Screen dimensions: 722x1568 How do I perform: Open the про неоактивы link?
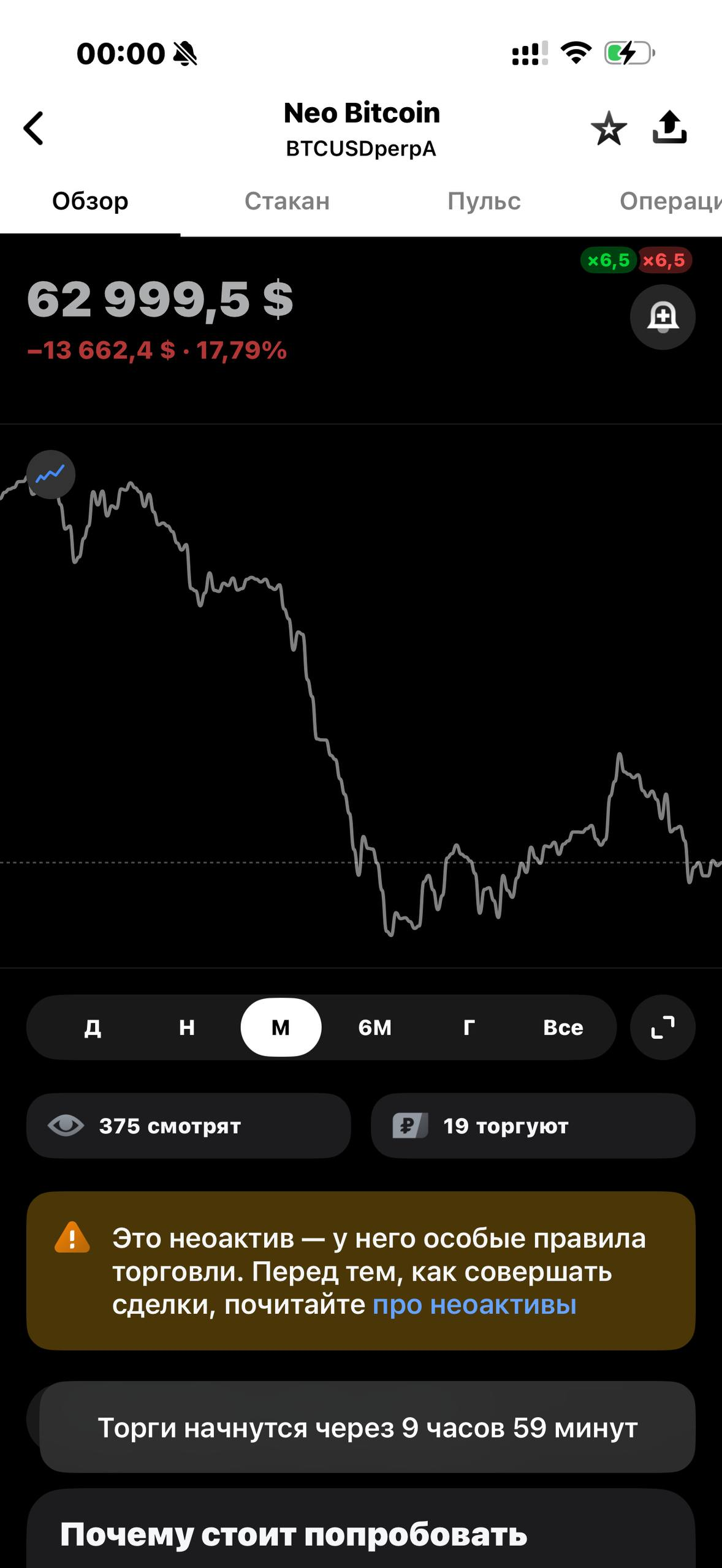(475, 1305)
